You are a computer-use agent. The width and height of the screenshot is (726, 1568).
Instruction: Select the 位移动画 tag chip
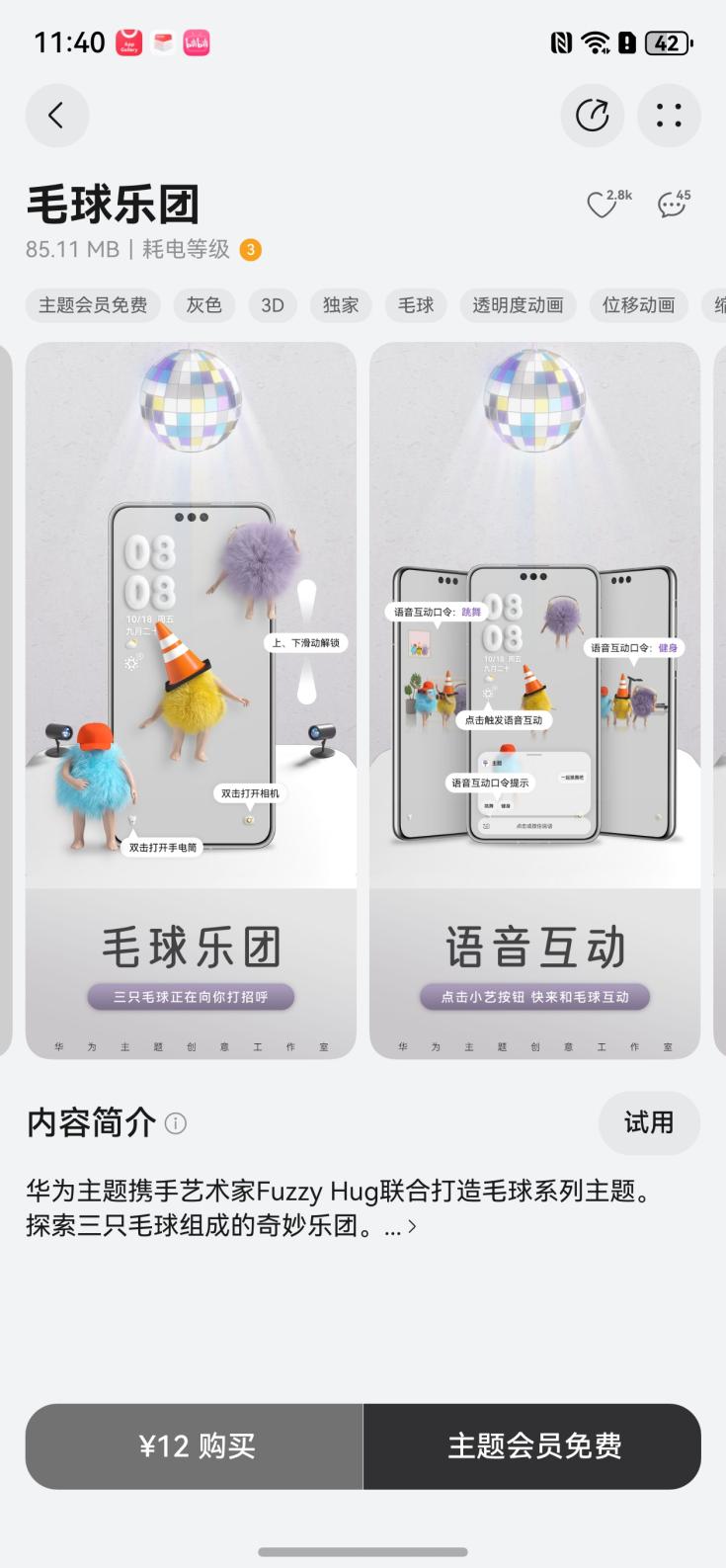coord(638,305)
